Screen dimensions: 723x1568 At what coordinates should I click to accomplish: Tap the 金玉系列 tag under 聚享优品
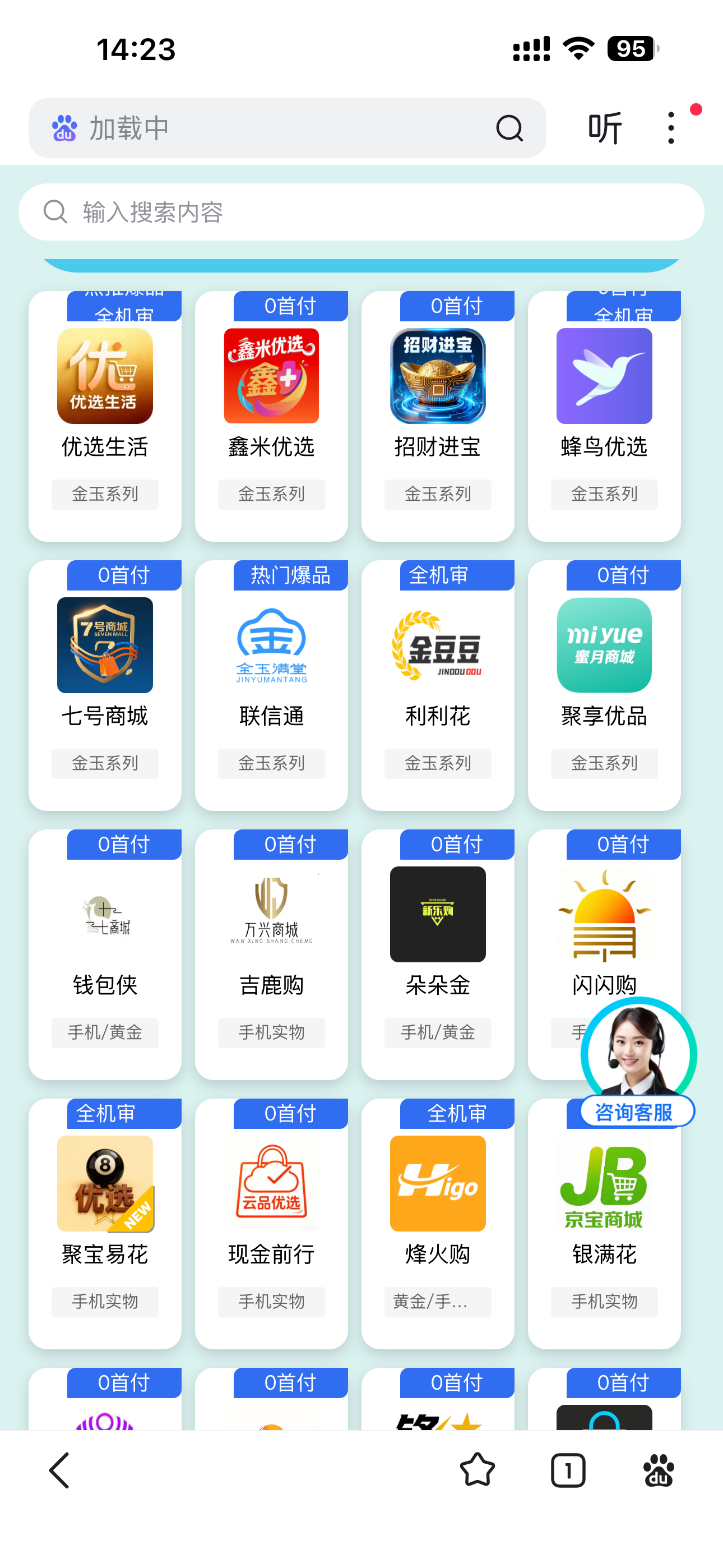604,763
